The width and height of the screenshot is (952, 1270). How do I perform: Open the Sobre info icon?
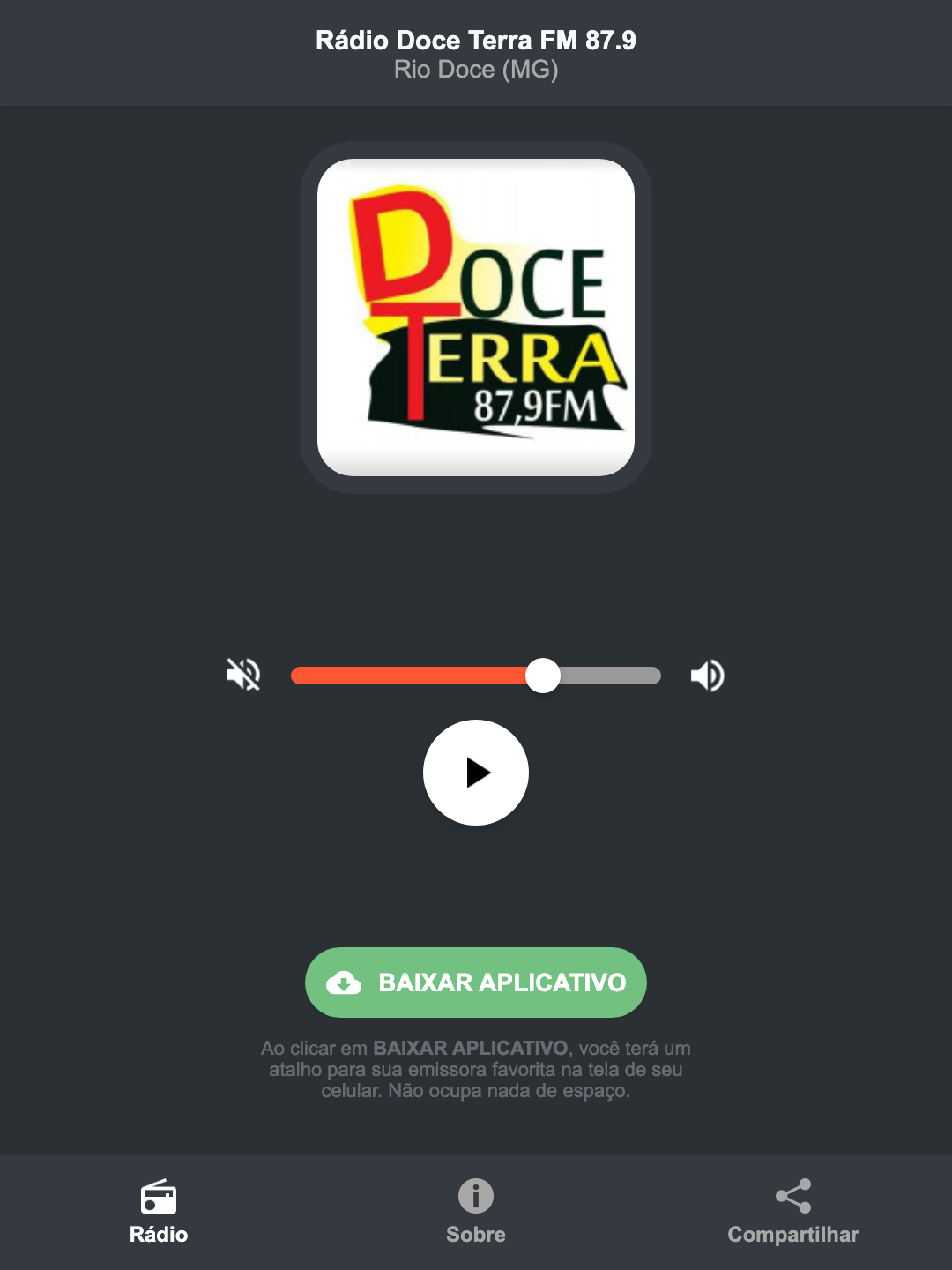pos(475,1197)
